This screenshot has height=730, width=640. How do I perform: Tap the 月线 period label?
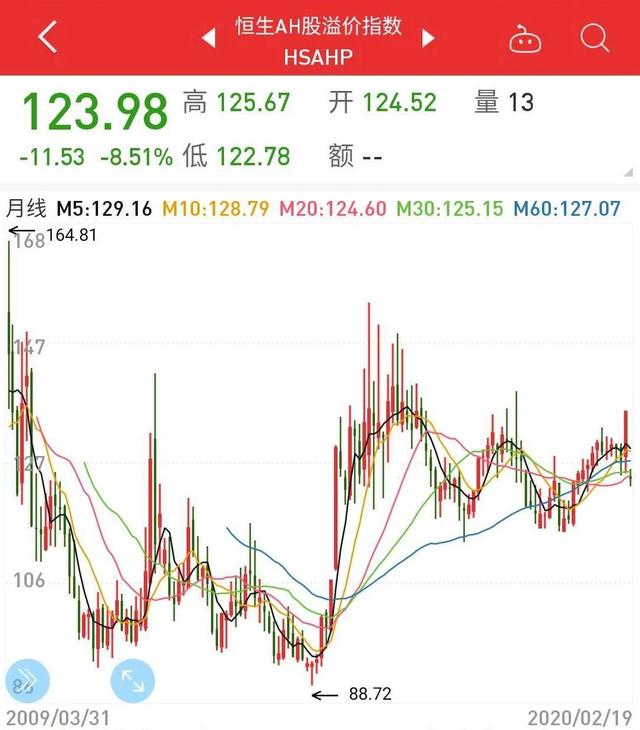(27, 209)
